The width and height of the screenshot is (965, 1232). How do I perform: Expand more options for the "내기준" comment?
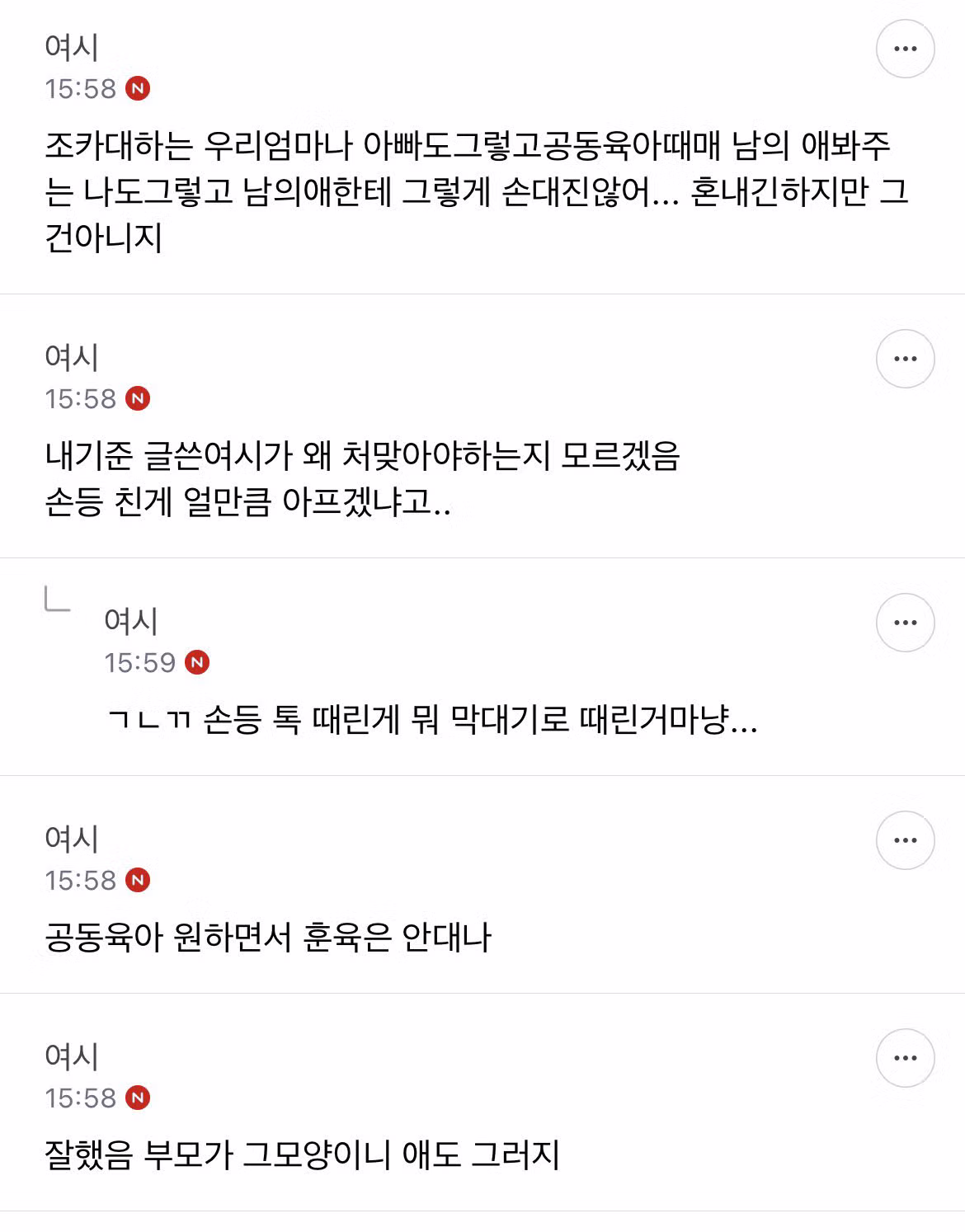pyautogui.click(x=906, y=359)
